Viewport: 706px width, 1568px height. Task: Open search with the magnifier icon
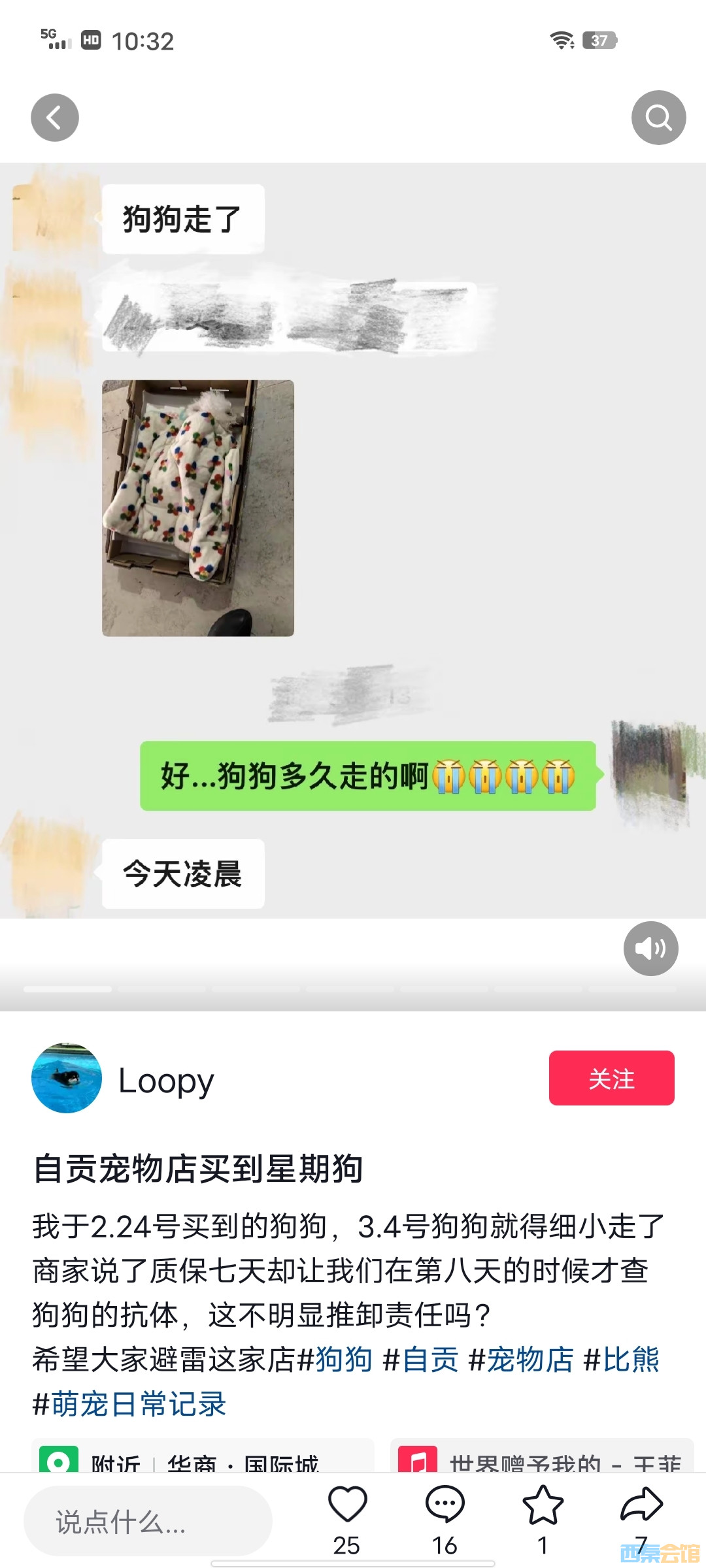658,118
